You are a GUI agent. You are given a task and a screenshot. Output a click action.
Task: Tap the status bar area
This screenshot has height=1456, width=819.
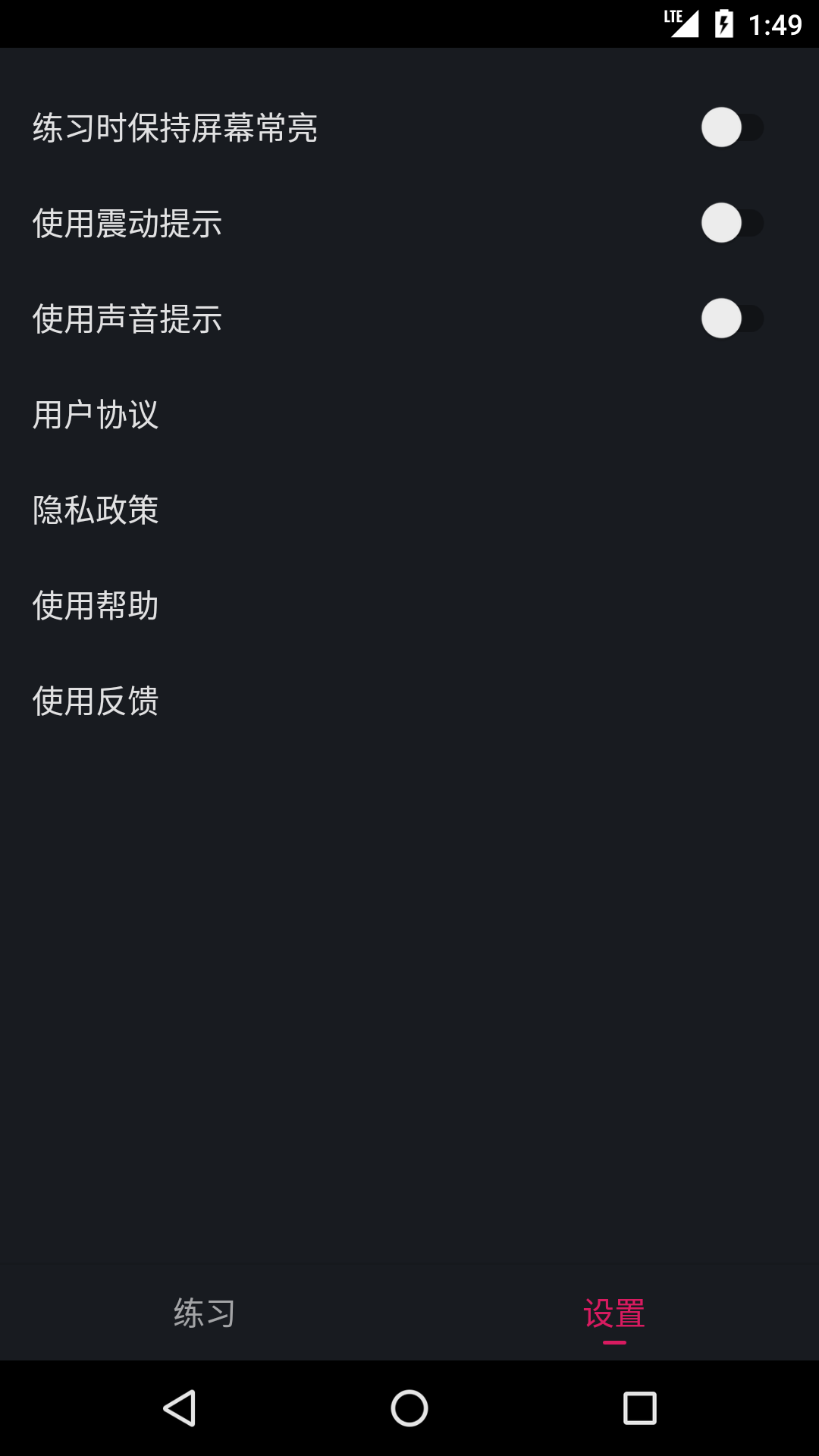409,23
